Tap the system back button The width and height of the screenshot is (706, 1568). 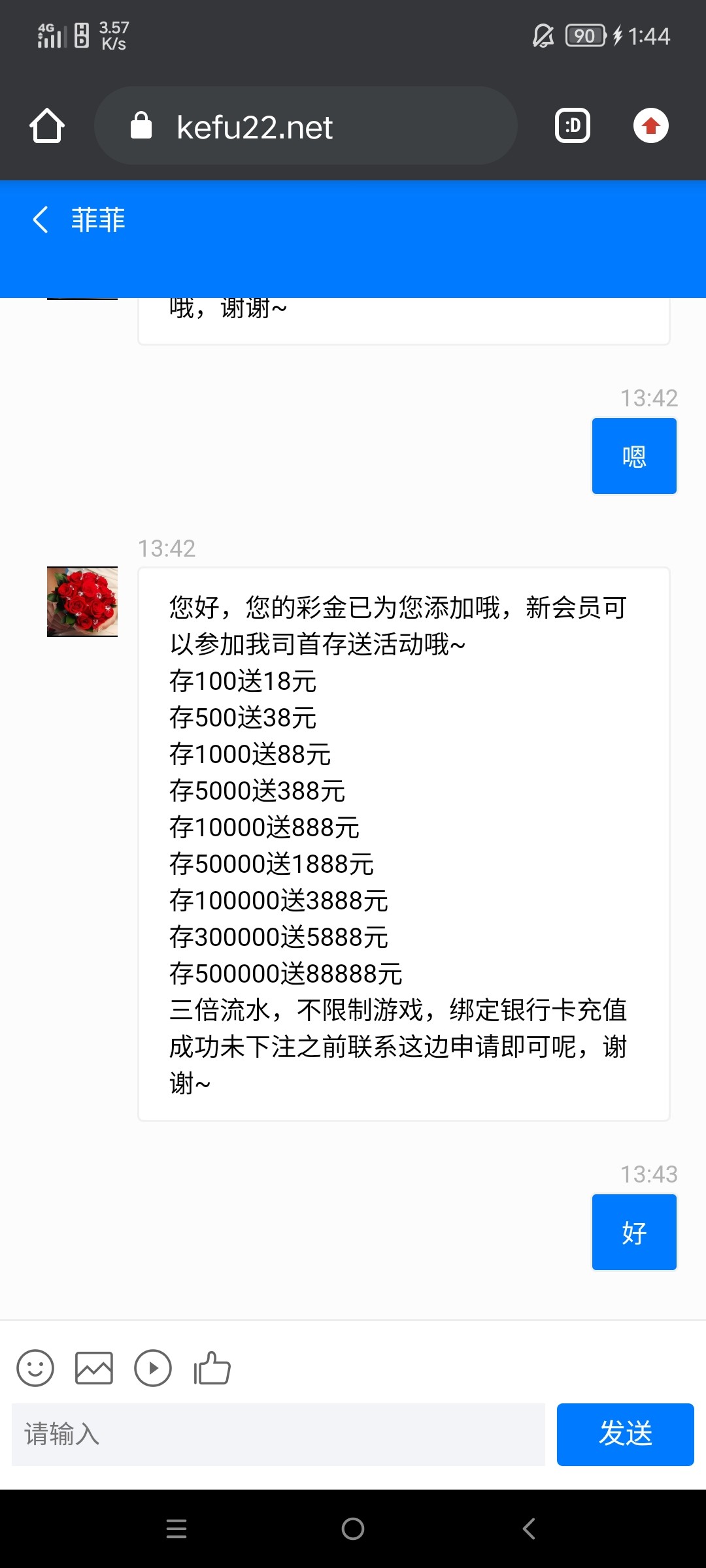point(529,1529)
